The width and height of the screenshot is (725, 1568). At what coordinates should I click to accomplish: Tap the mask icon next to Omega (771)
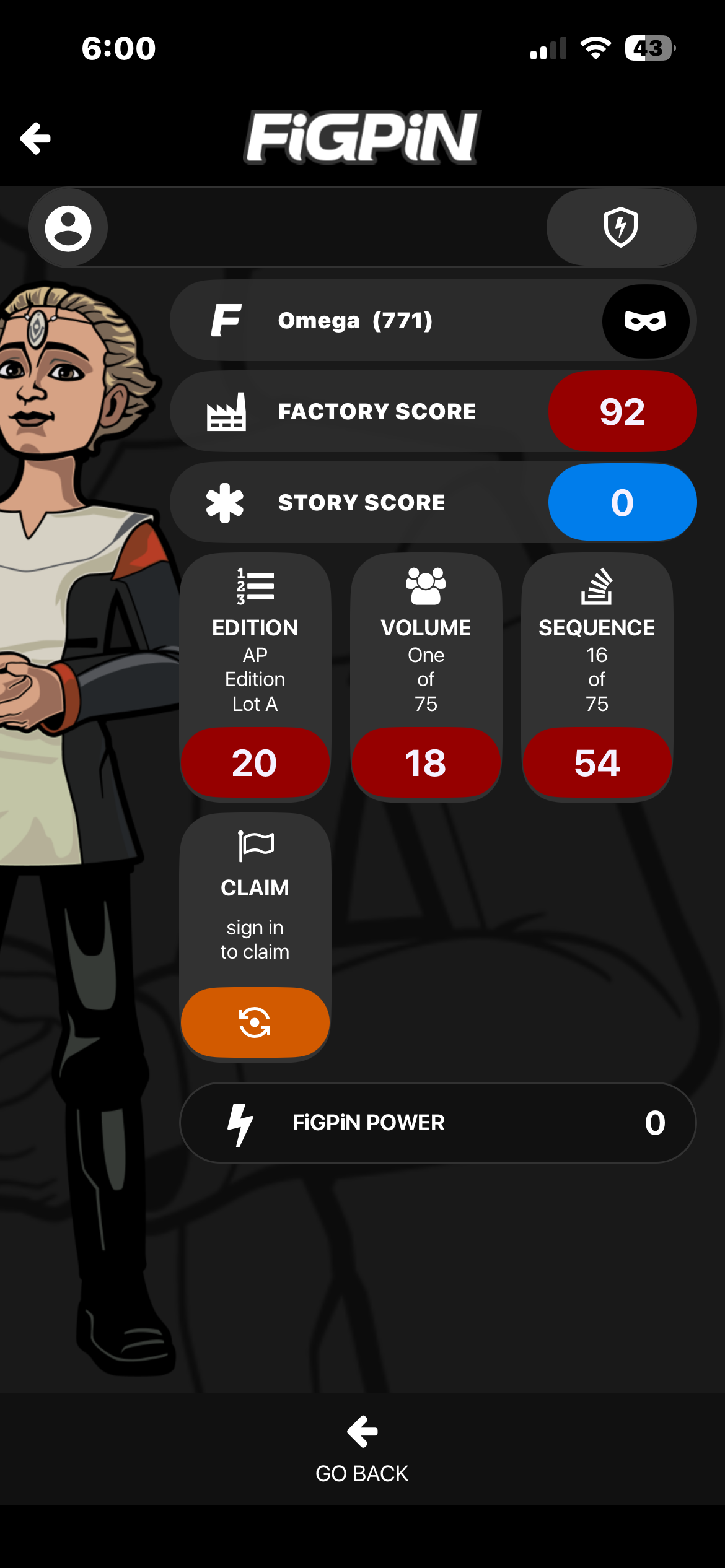point(646,321)
